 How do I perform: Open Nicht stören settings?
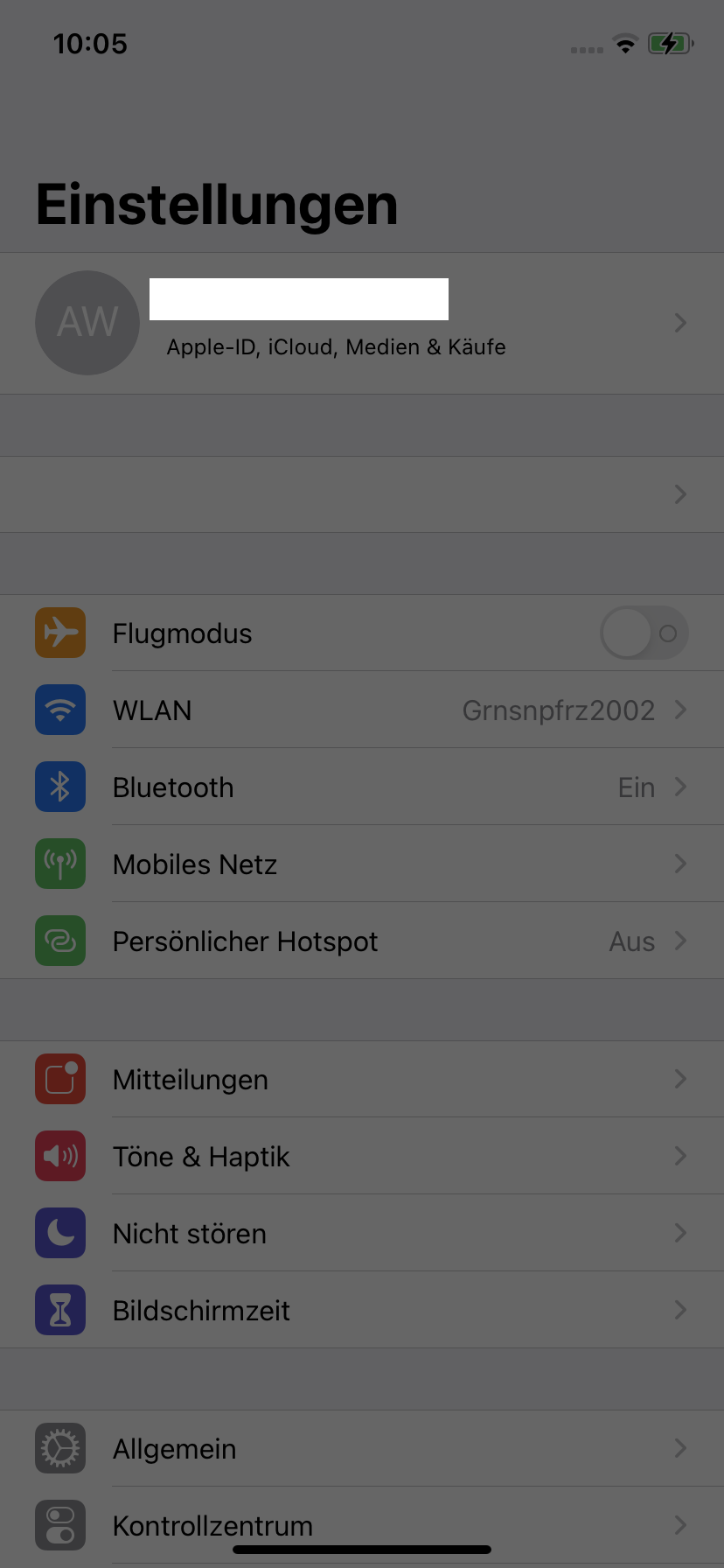click(x=362, y=1233)
